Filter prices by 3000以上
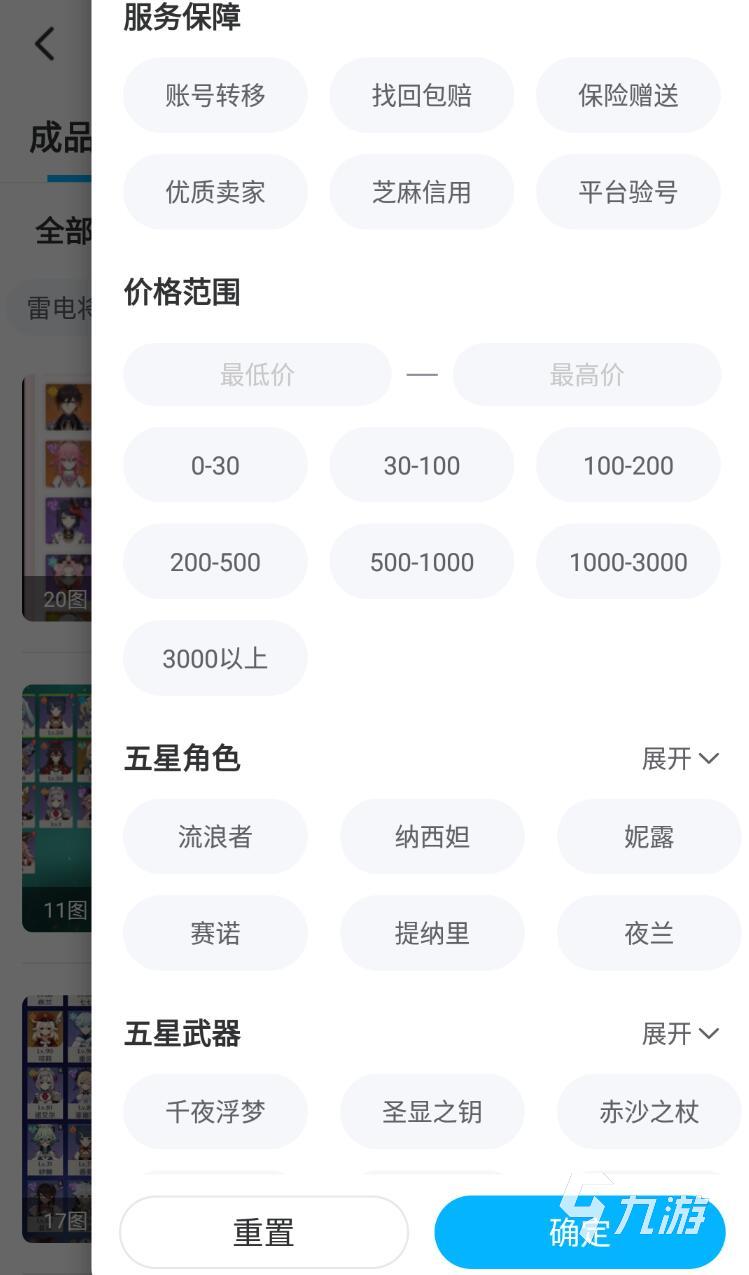 coord(215,658)
